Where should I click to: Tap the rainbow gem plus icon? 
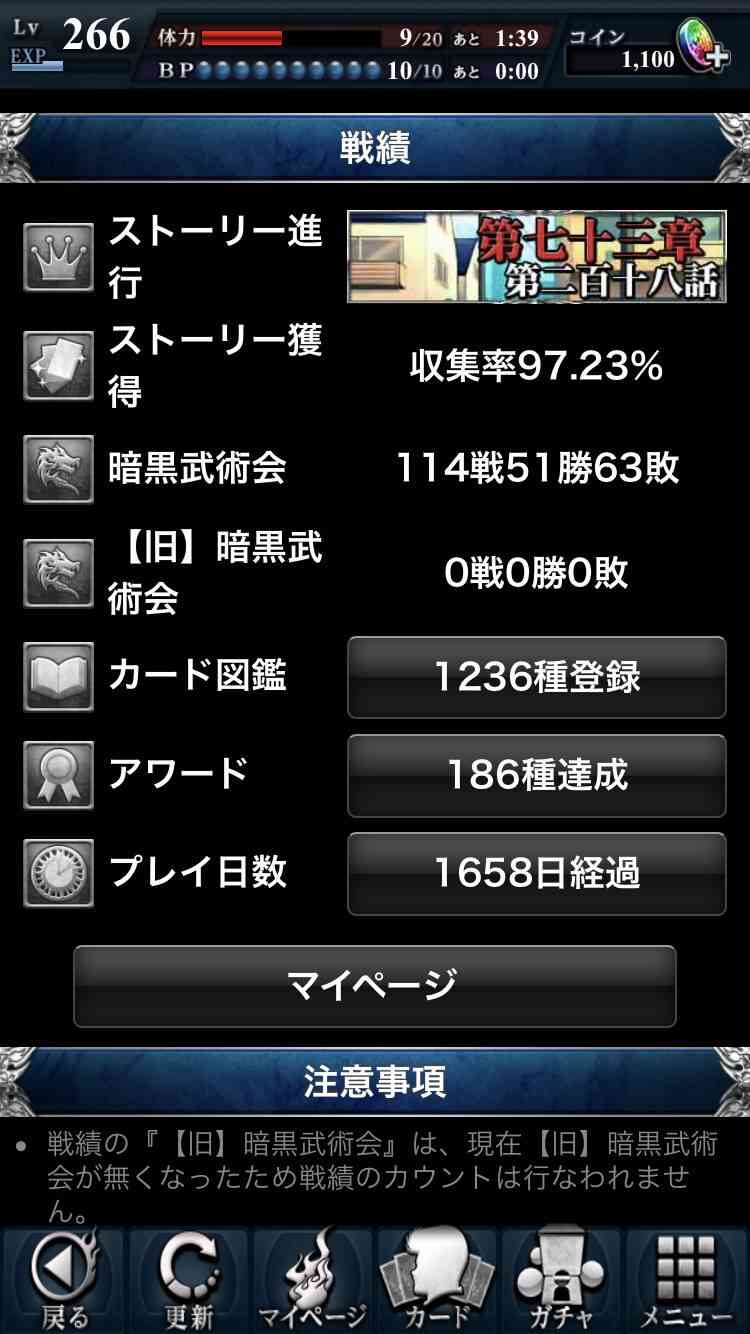(x=704, y=45)
